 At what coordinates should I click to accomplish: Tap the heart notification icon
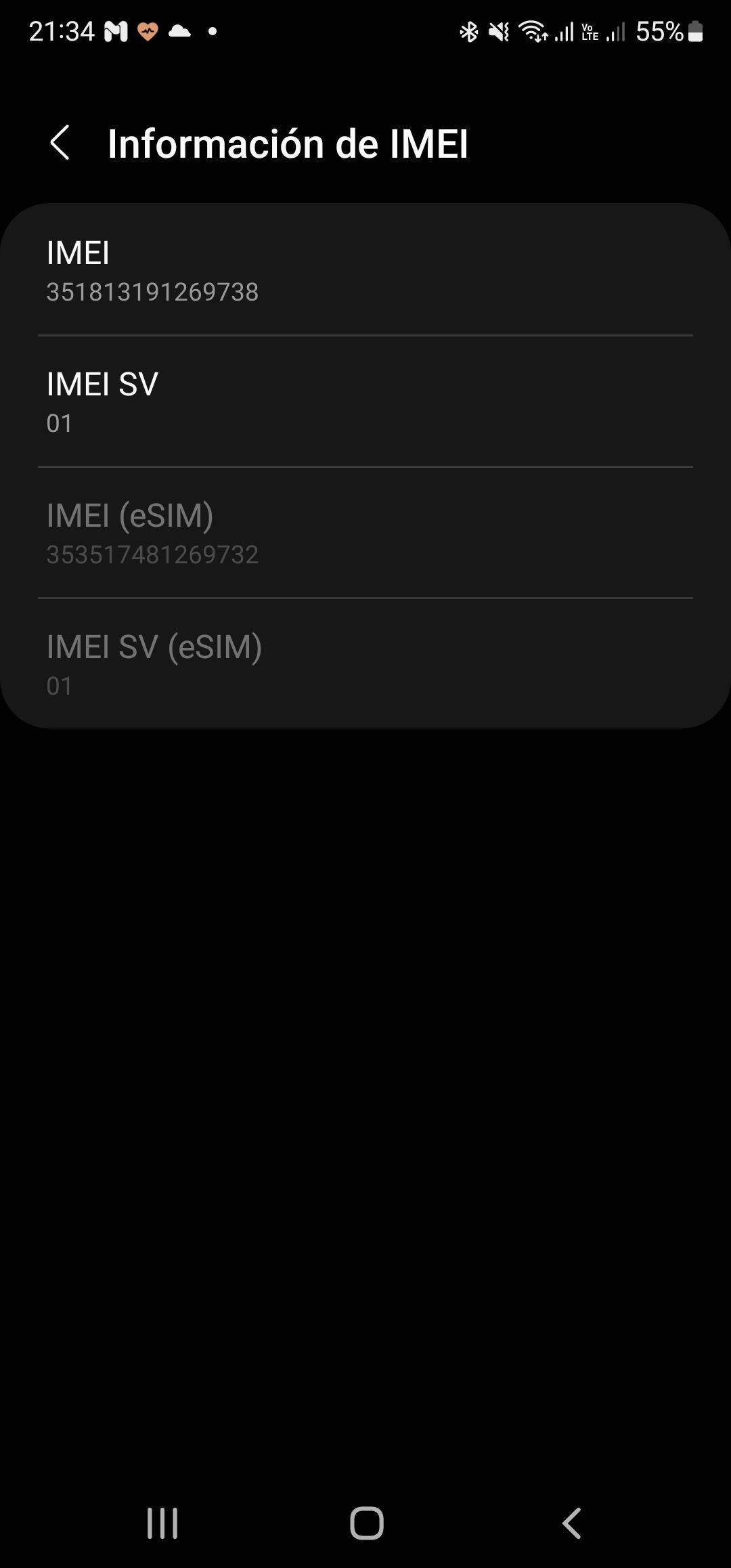(x=148, y=31)
